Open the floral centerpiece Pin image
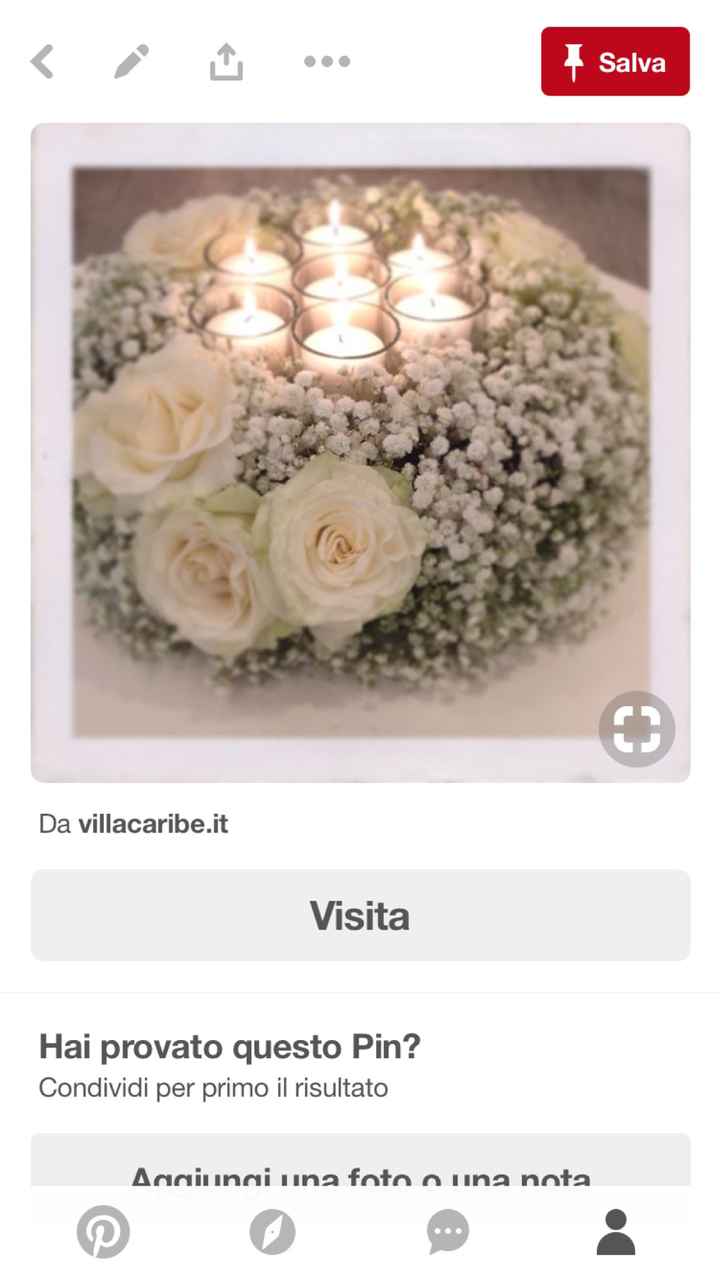 click(x=360, y=450)
